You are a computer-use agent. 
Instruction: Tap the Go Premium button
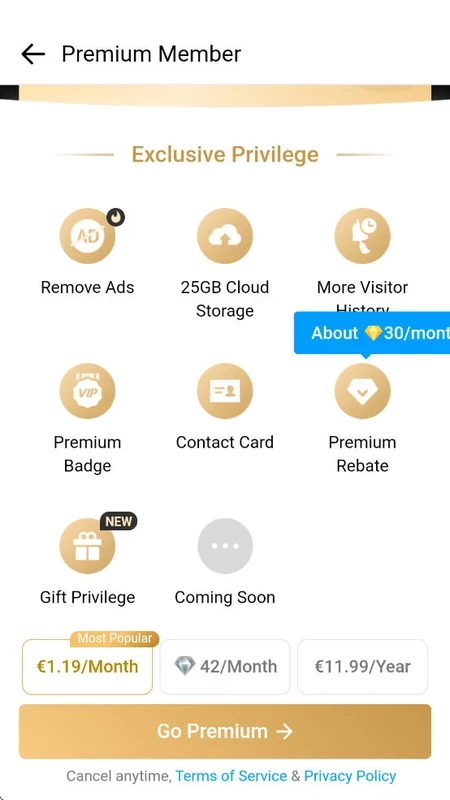click(x=225, y=731)
